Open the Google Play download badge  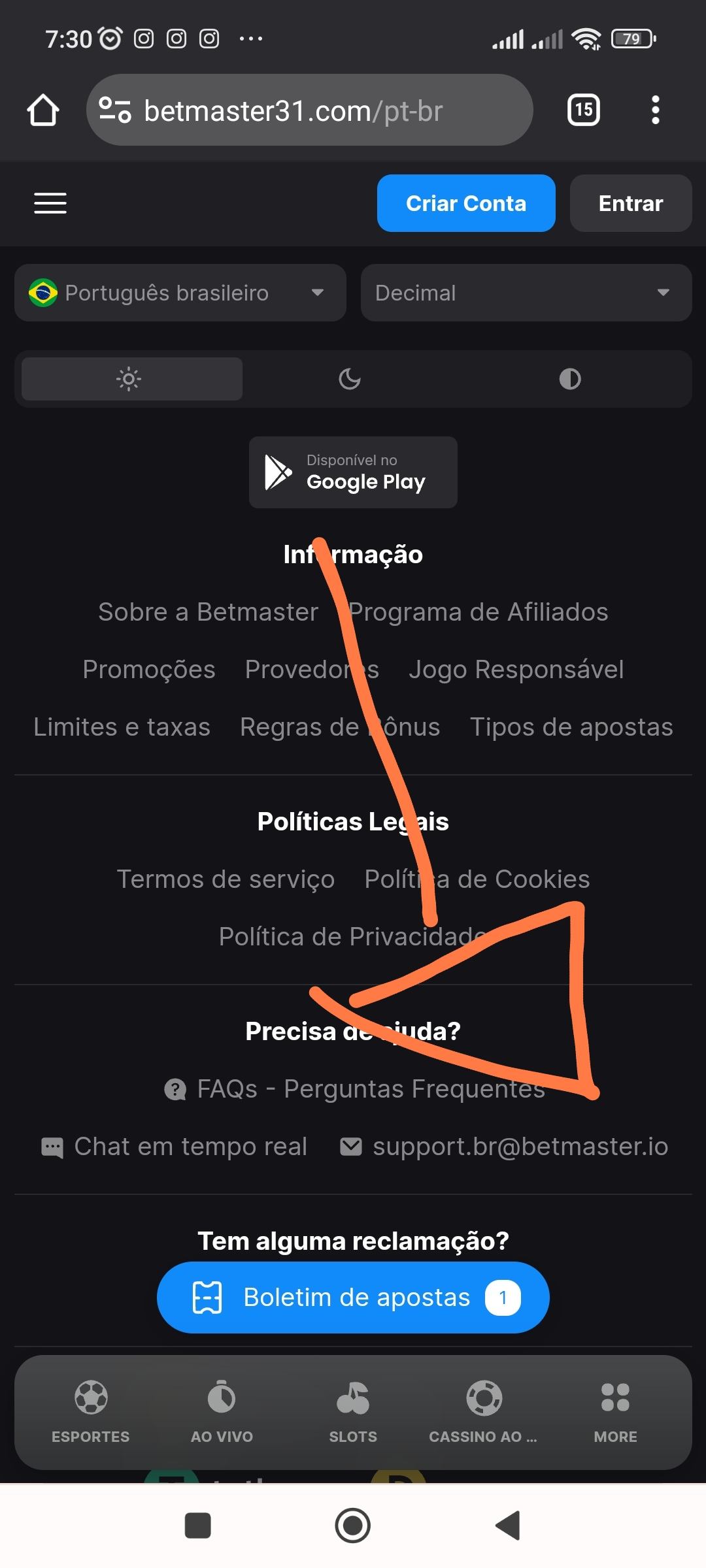[x=353, y=472]
